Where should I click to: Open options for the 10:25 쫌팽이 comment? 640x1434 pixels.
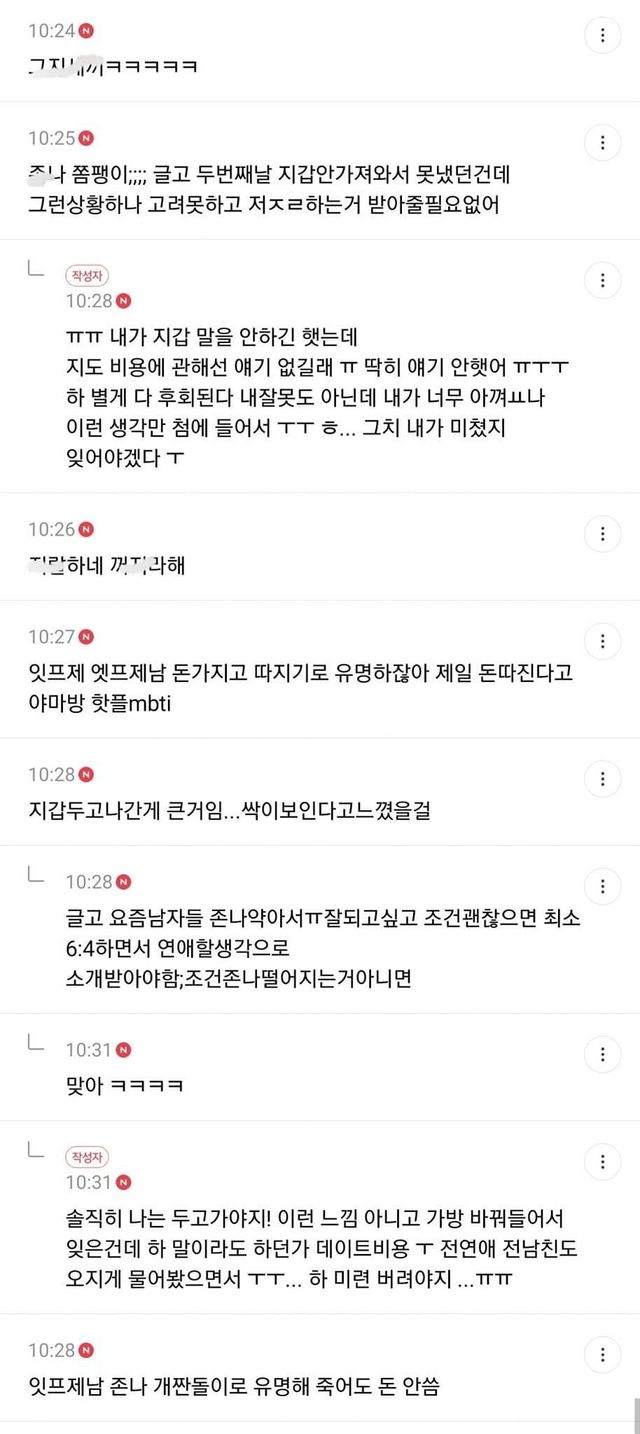(x=602, y=143)
